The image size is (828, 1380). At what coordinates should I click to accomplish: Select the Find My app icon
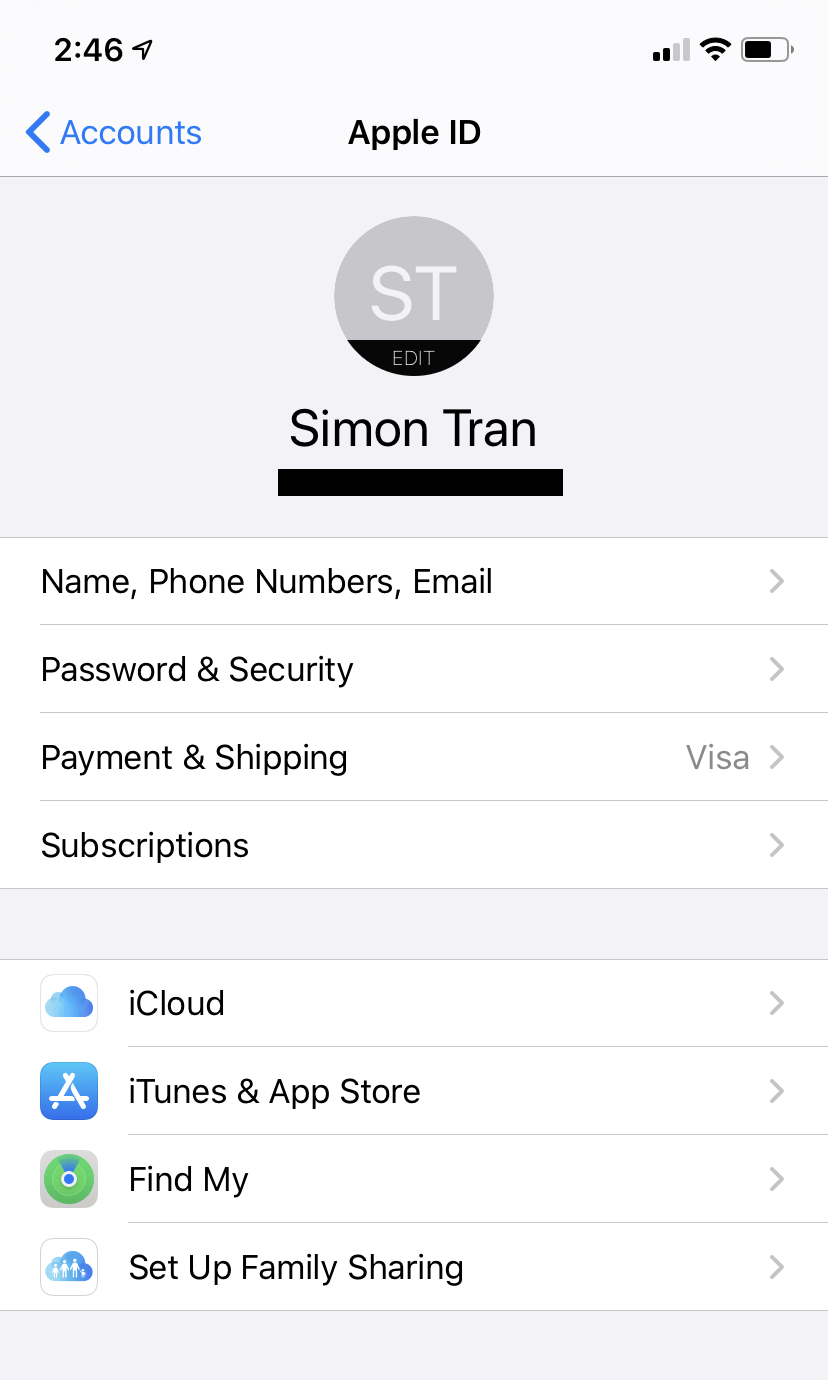point(68,1179)
